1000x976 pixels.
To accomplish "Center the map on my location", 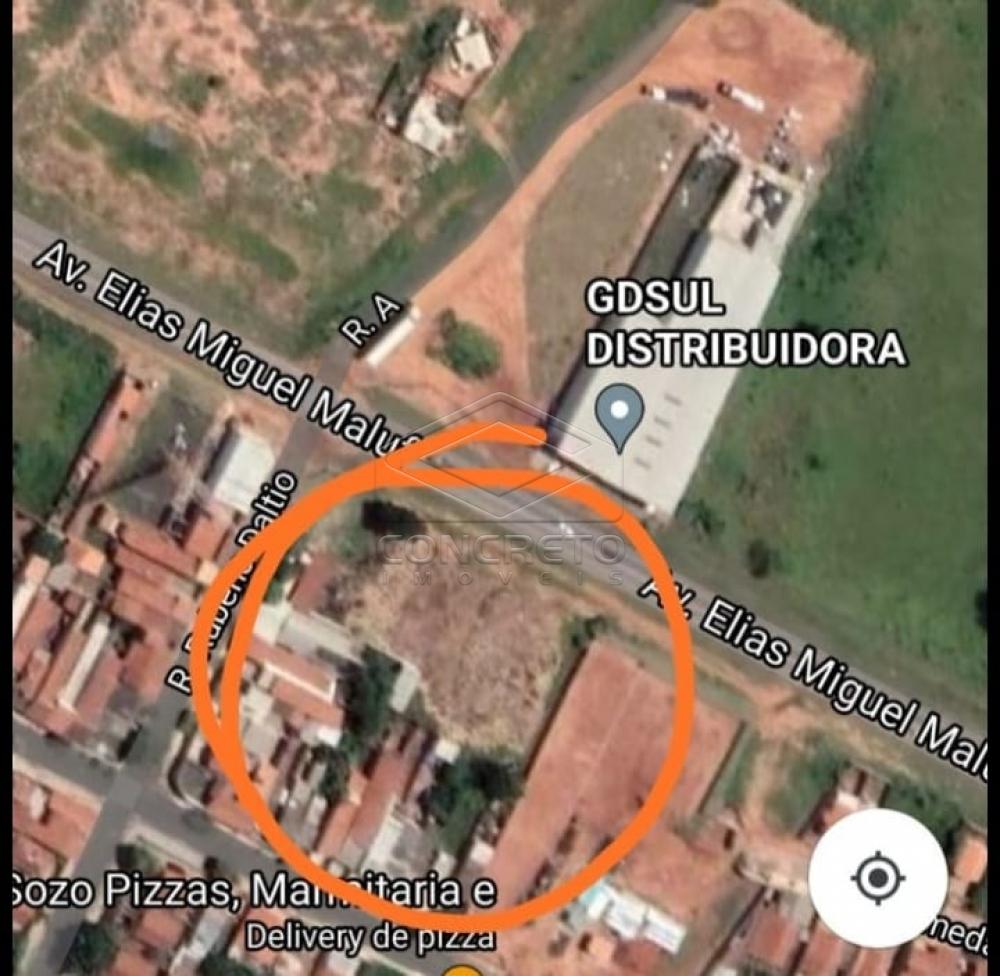I will [877, 878].
